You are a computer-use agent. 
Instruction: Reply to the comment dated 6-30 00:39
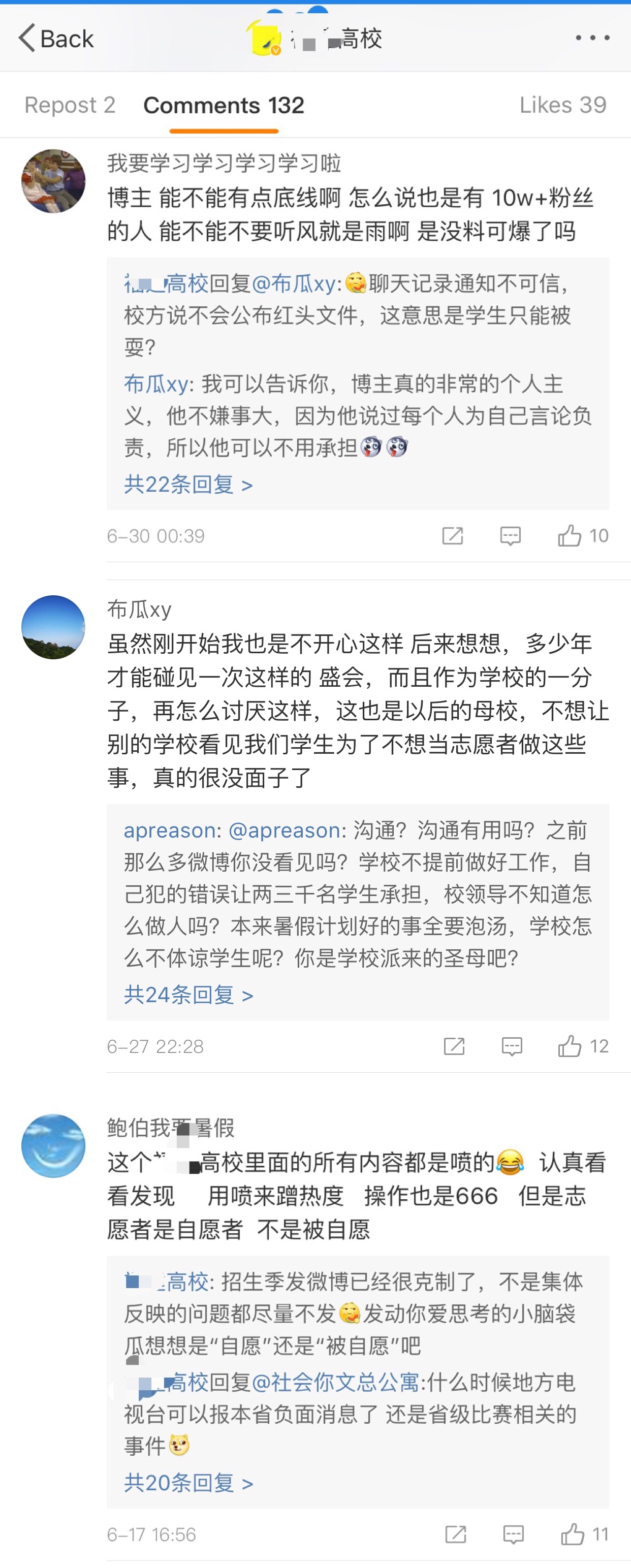pos(511,536)
